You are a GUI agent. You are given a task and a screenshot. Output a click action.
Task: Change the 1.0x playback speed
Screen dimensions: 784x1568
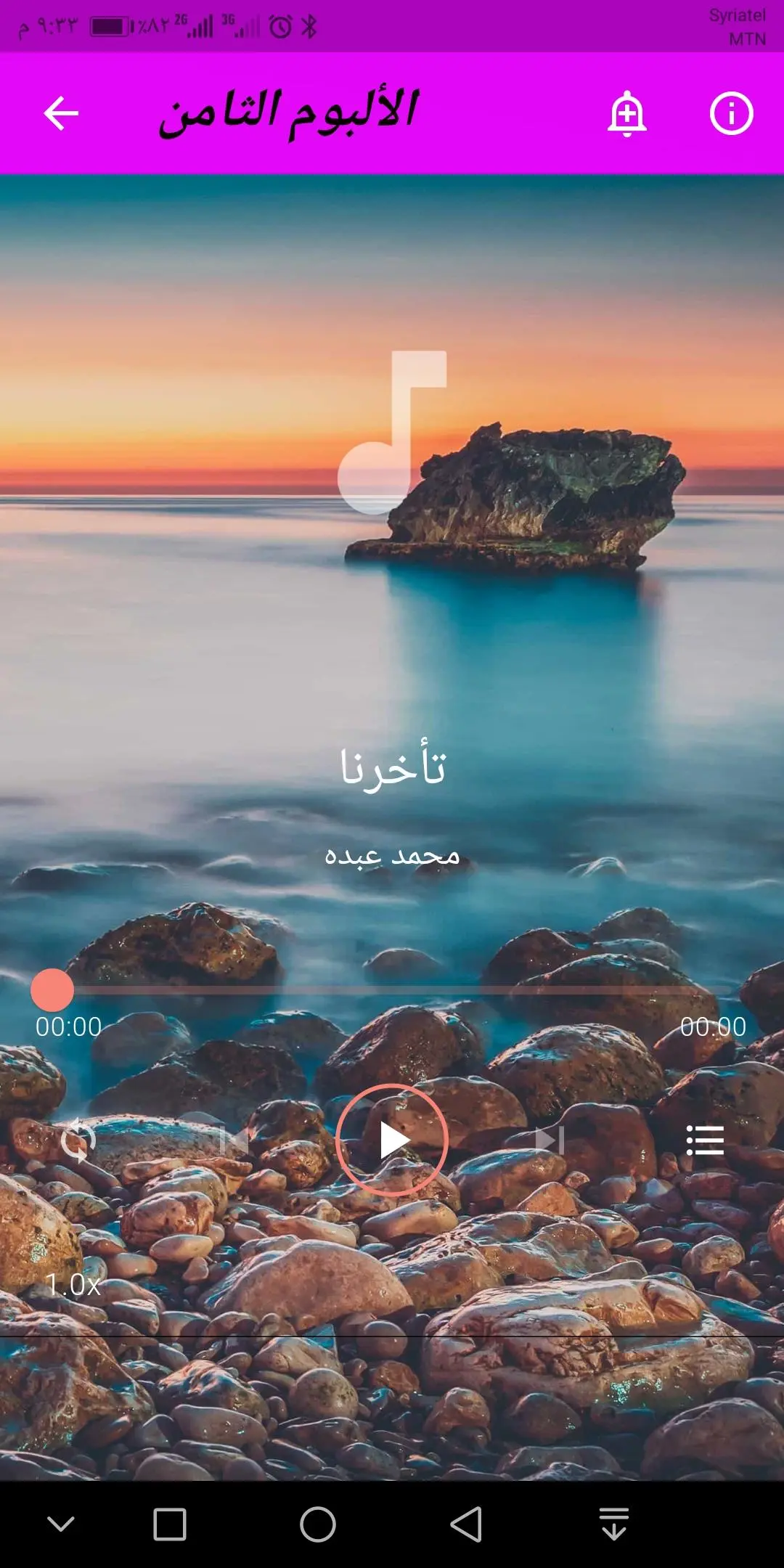pyautogui.click(x=73, y=1285)
